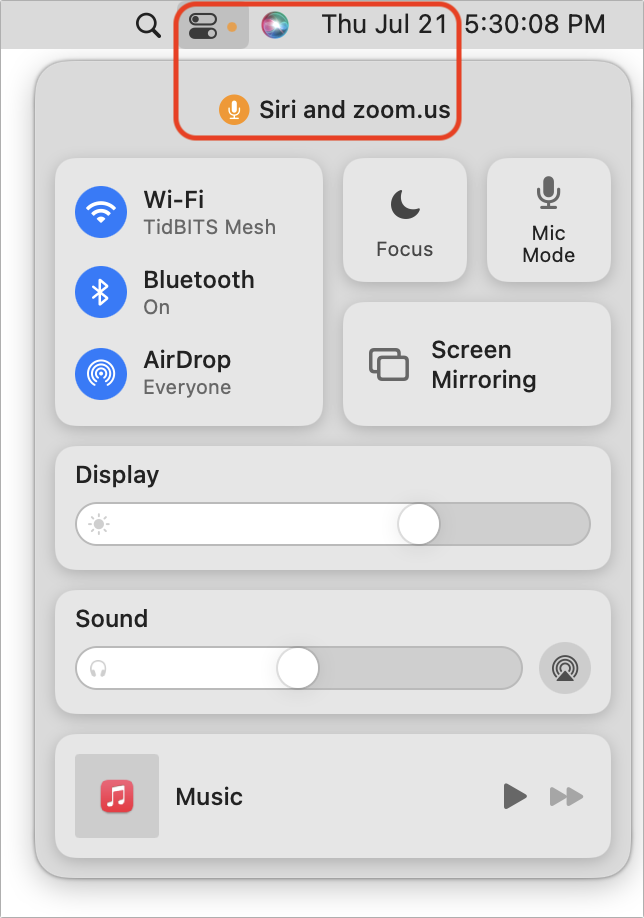Play music in the Music tile

click(514, 797)
